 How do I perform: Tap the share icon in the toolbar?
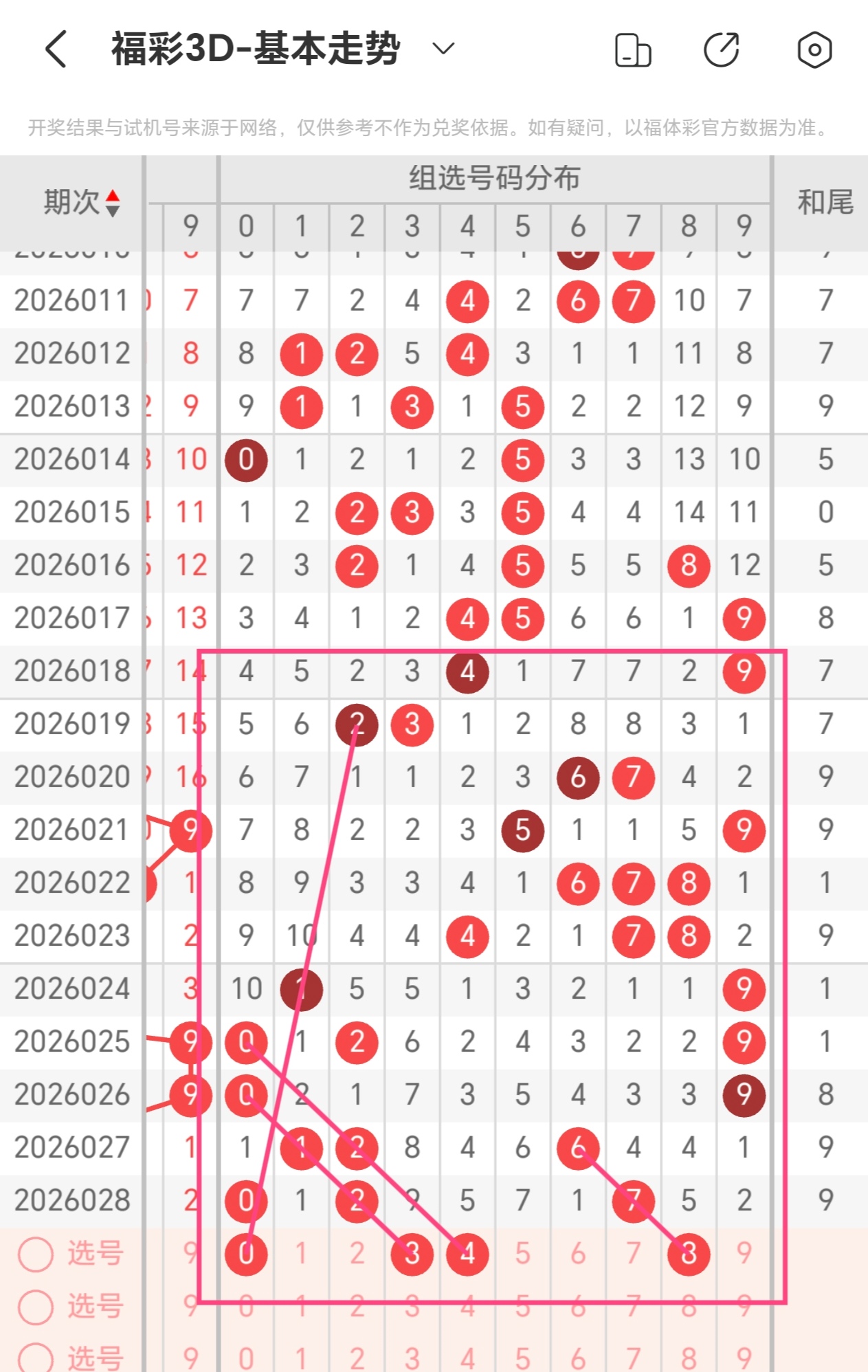pos(722,49)
